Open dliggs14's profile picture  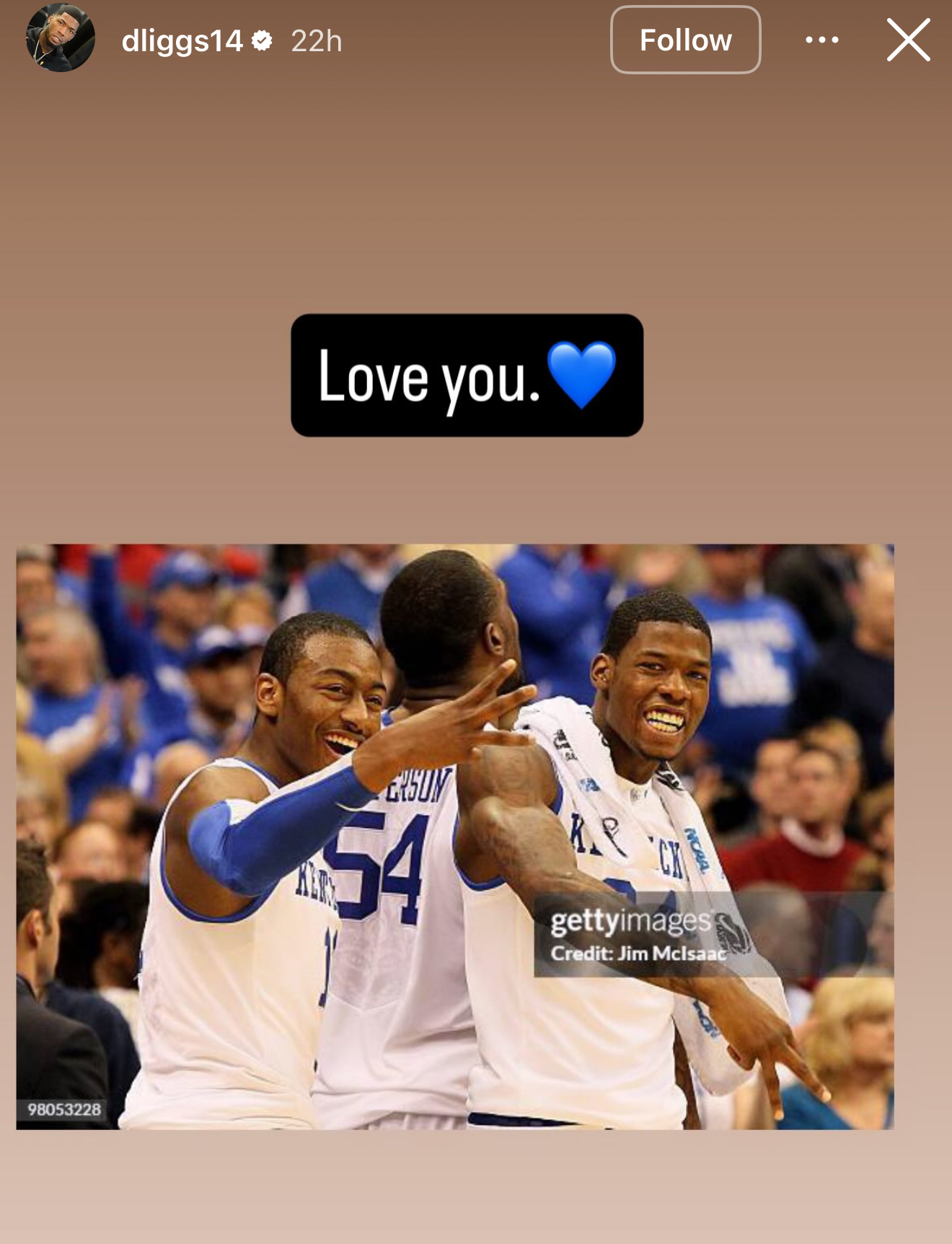61,39
